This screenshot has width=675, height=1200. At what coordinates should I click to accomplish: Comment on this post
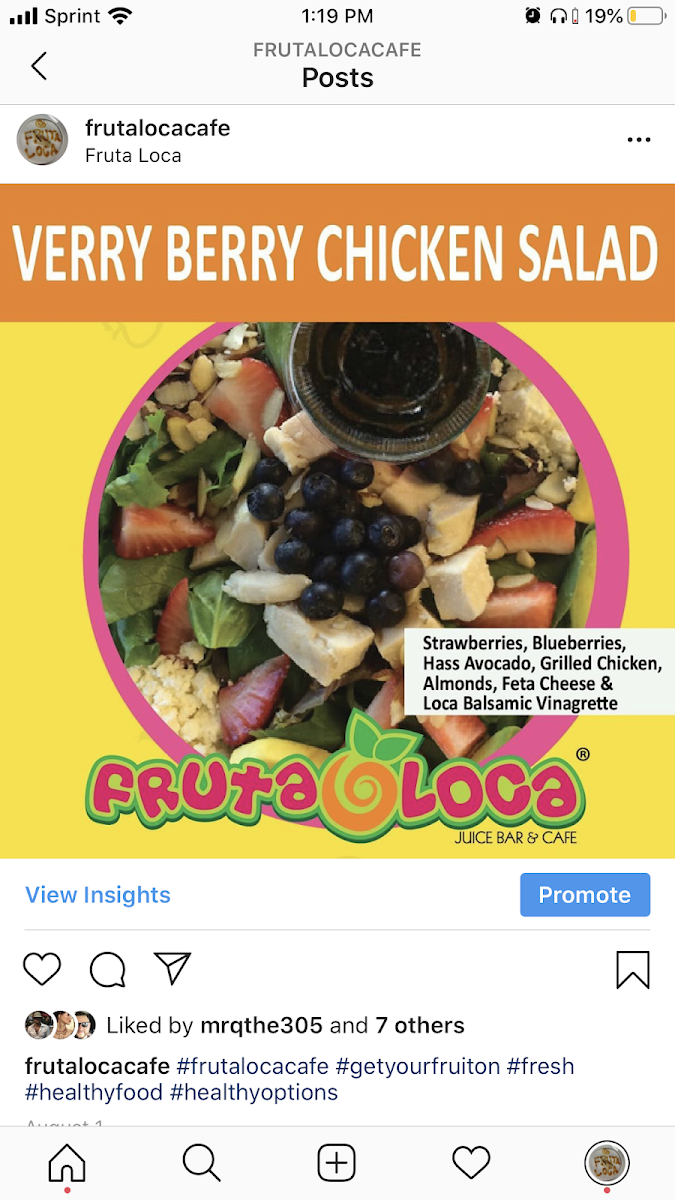coord(107,969)
